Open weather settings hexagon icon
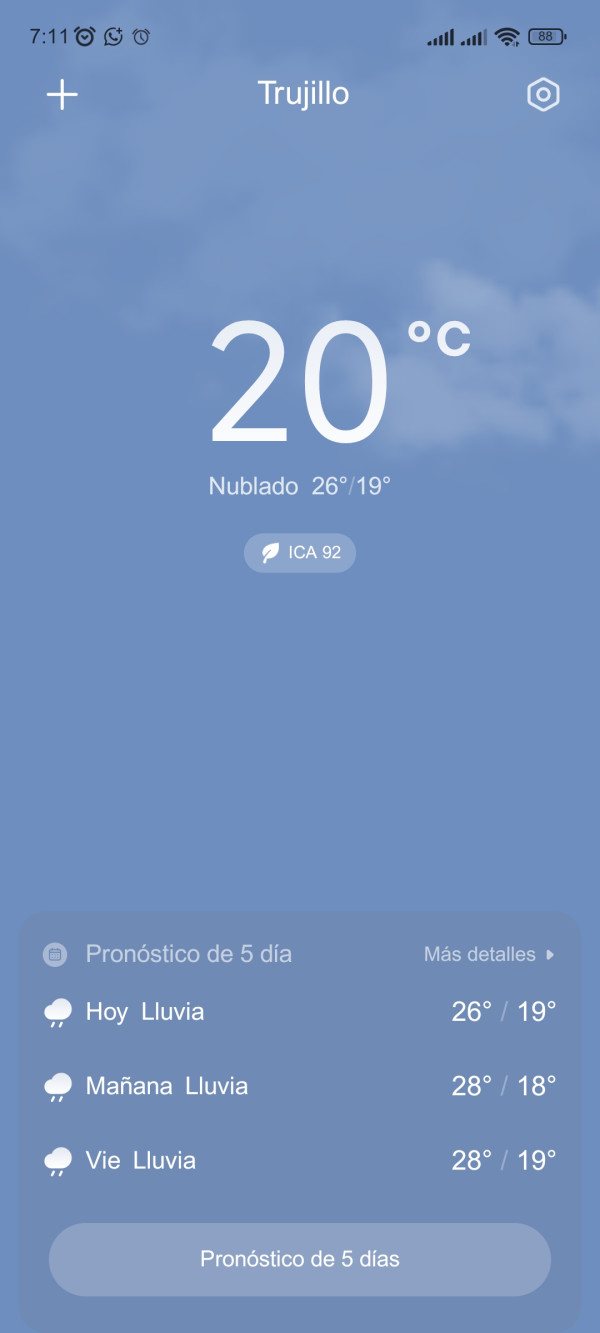The height and width of the screenshot is (1333, 600). (542, 95)
